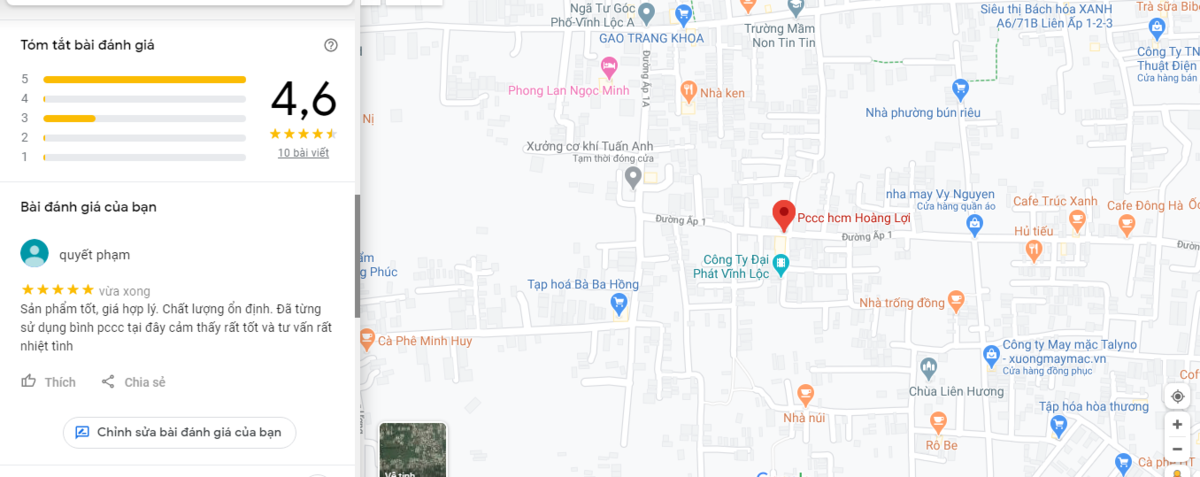Screen dimensions: 1200x477
Task: Share the review via Chia sẻ
Action: click(x=133, y=382)
